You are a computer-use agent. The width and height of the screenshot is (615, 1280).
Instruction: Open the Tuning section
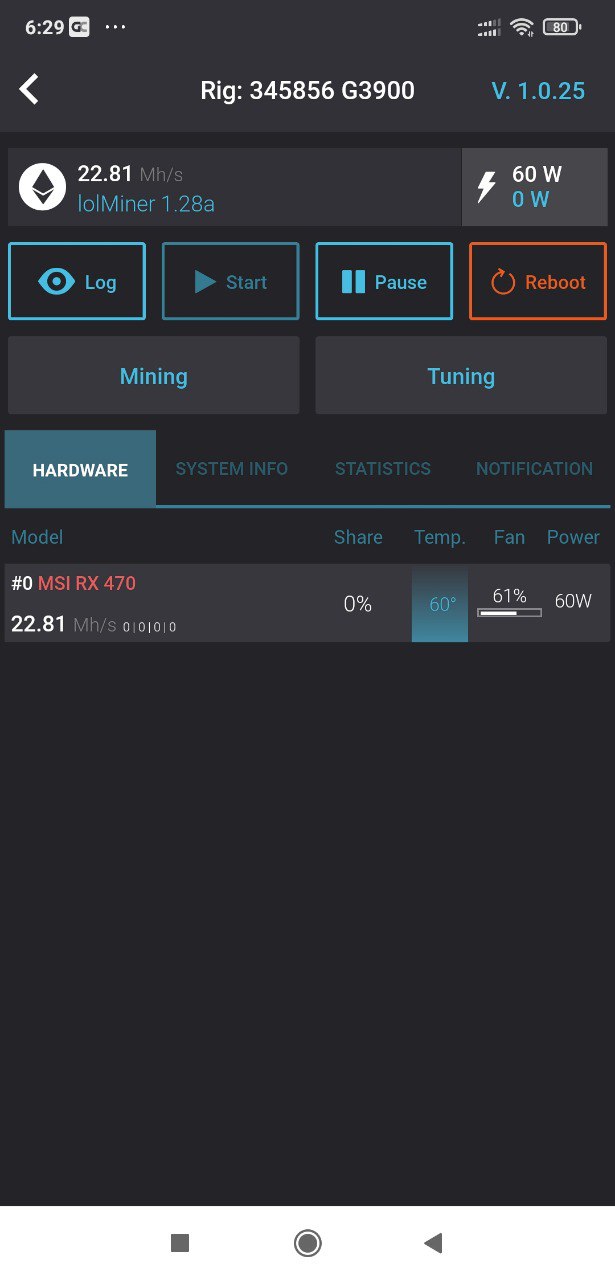click(461, 376)
